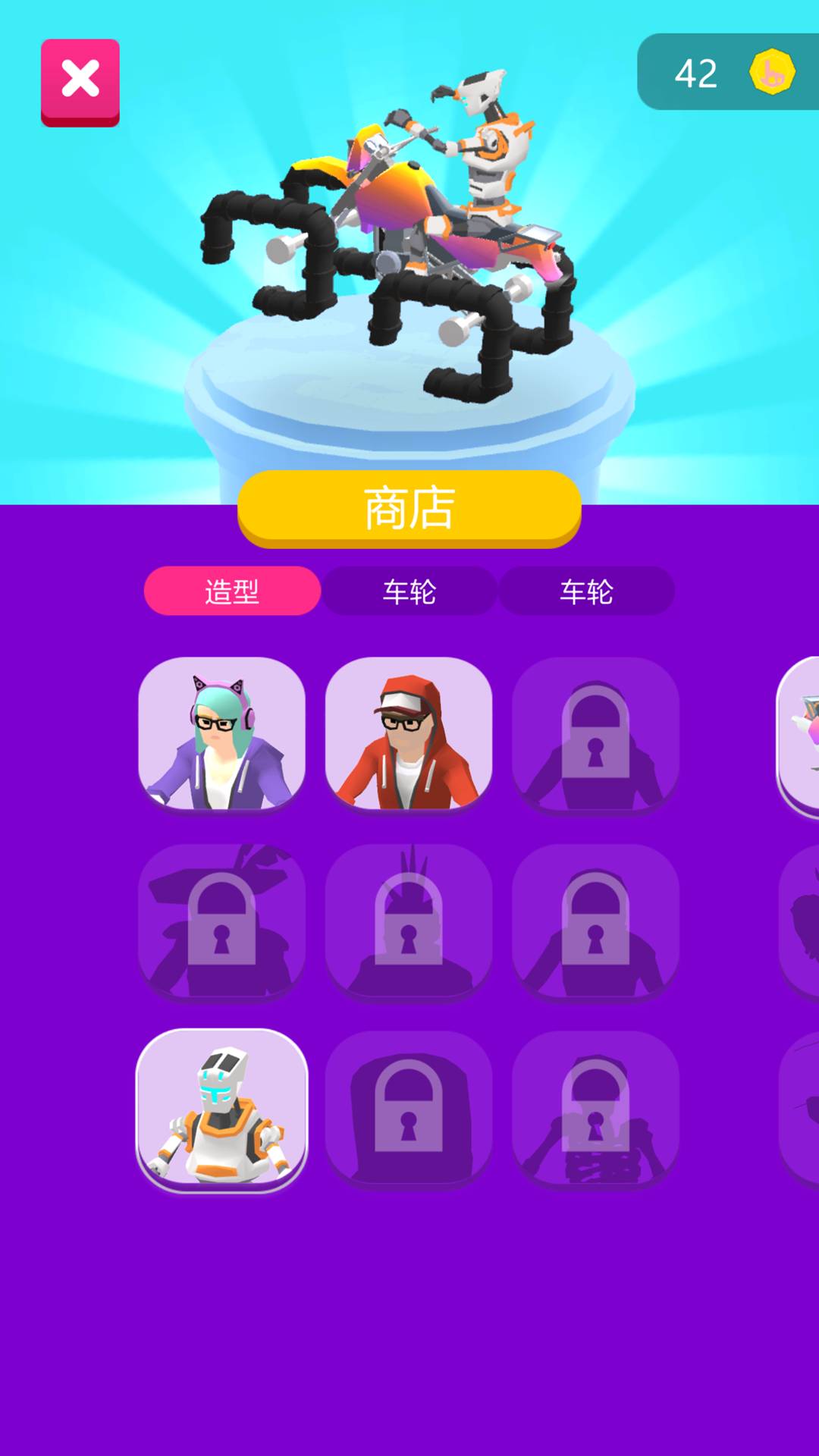Screen dimensions: 819x1456
Task: Equip the white robot character
Action: [x=221, y=1107]
